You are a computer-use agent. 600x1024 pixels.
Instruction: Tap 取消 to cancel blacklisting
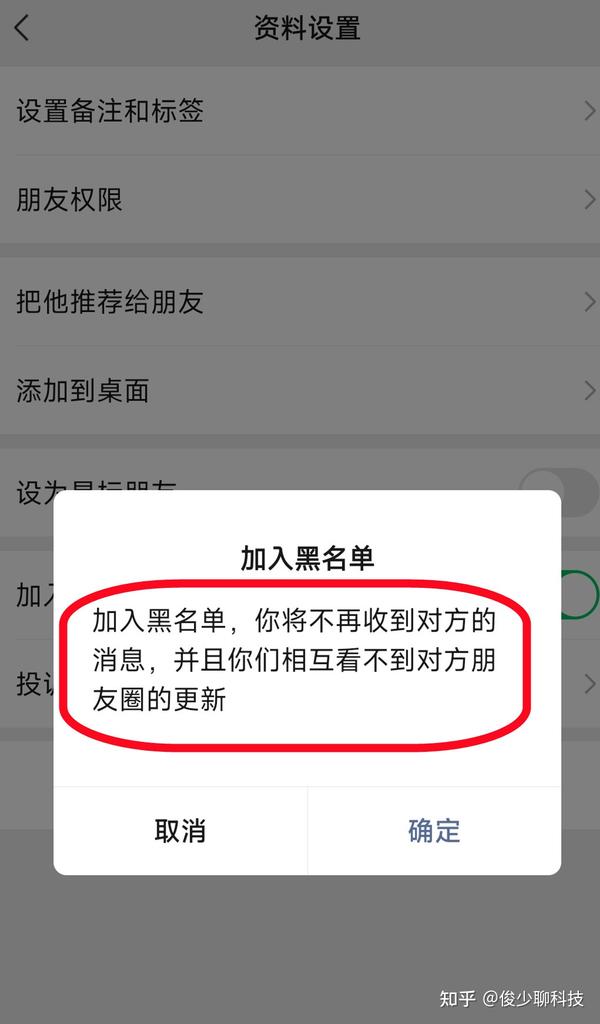pyautogui.click(x=180, y=831)
